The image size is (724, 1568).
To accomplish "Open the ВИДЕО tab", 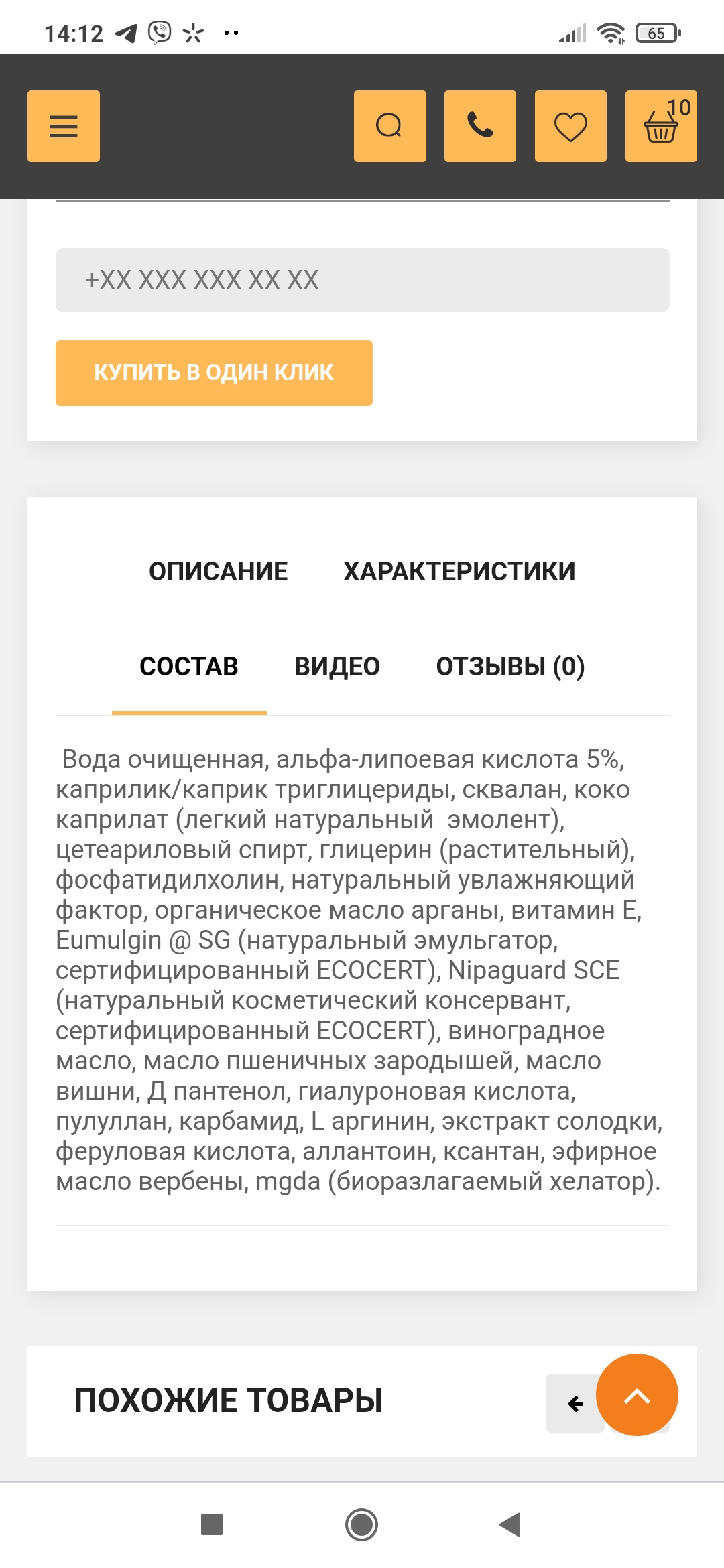I will (337, 667).
